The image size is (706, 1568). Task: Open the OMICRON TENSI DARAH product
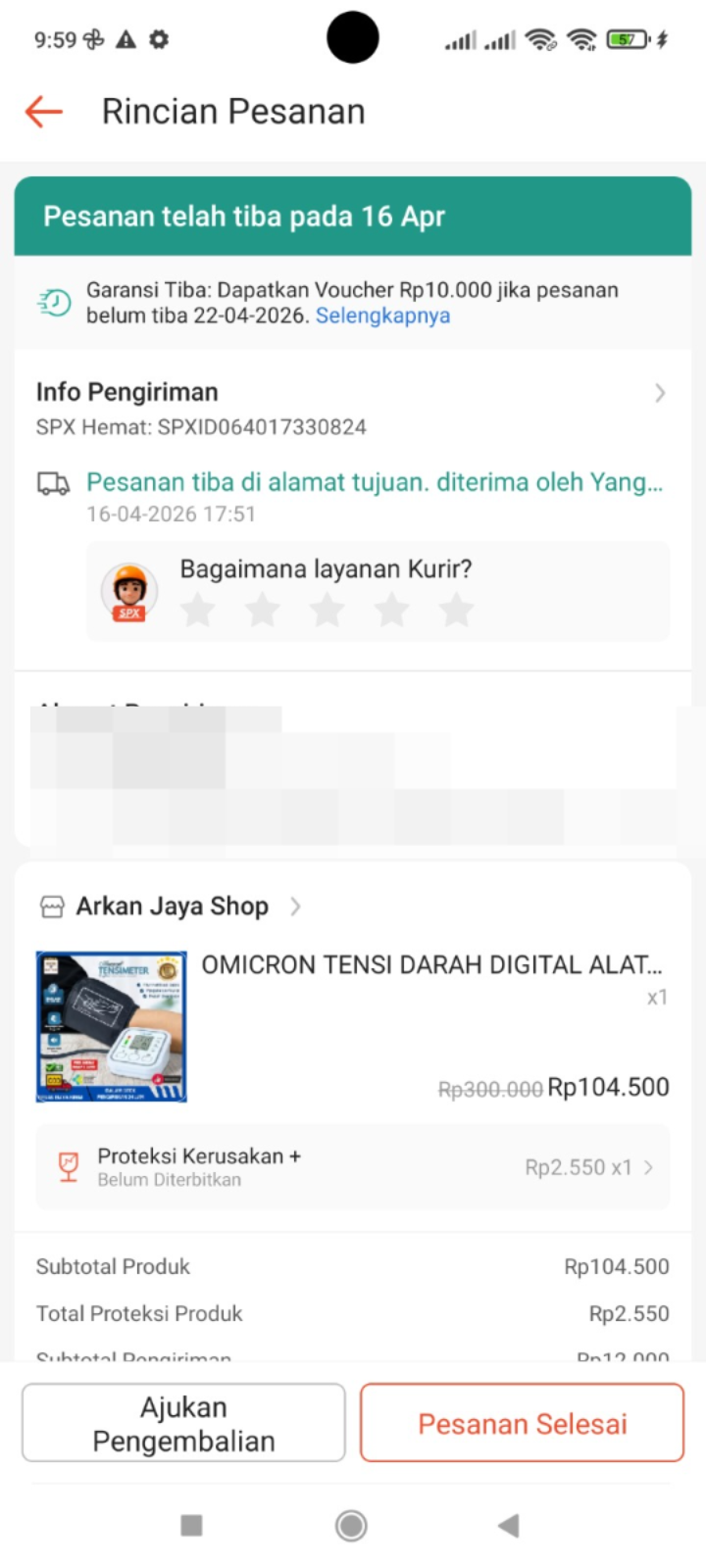coord(431,965)
